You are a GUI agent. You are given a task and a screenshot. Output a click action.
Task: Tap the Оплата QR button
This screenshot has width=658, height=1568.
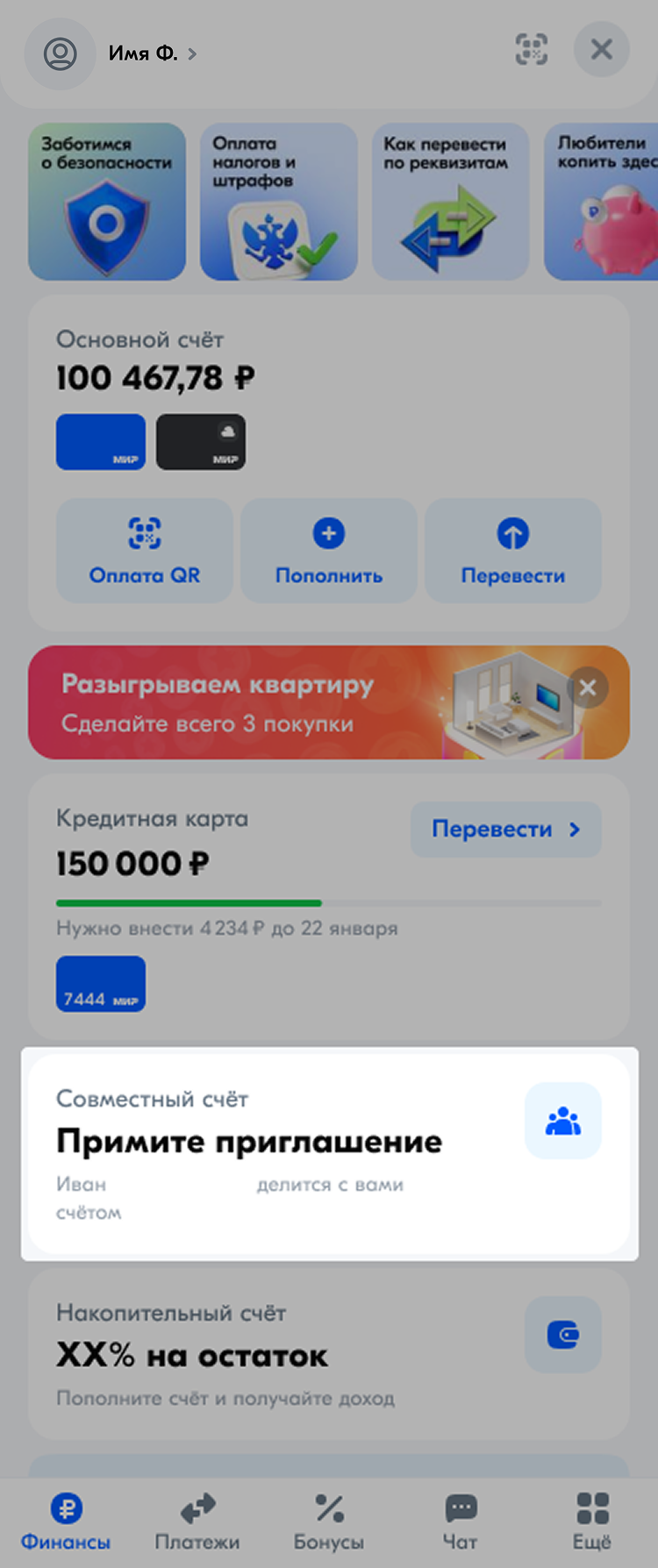click(145, 551)
